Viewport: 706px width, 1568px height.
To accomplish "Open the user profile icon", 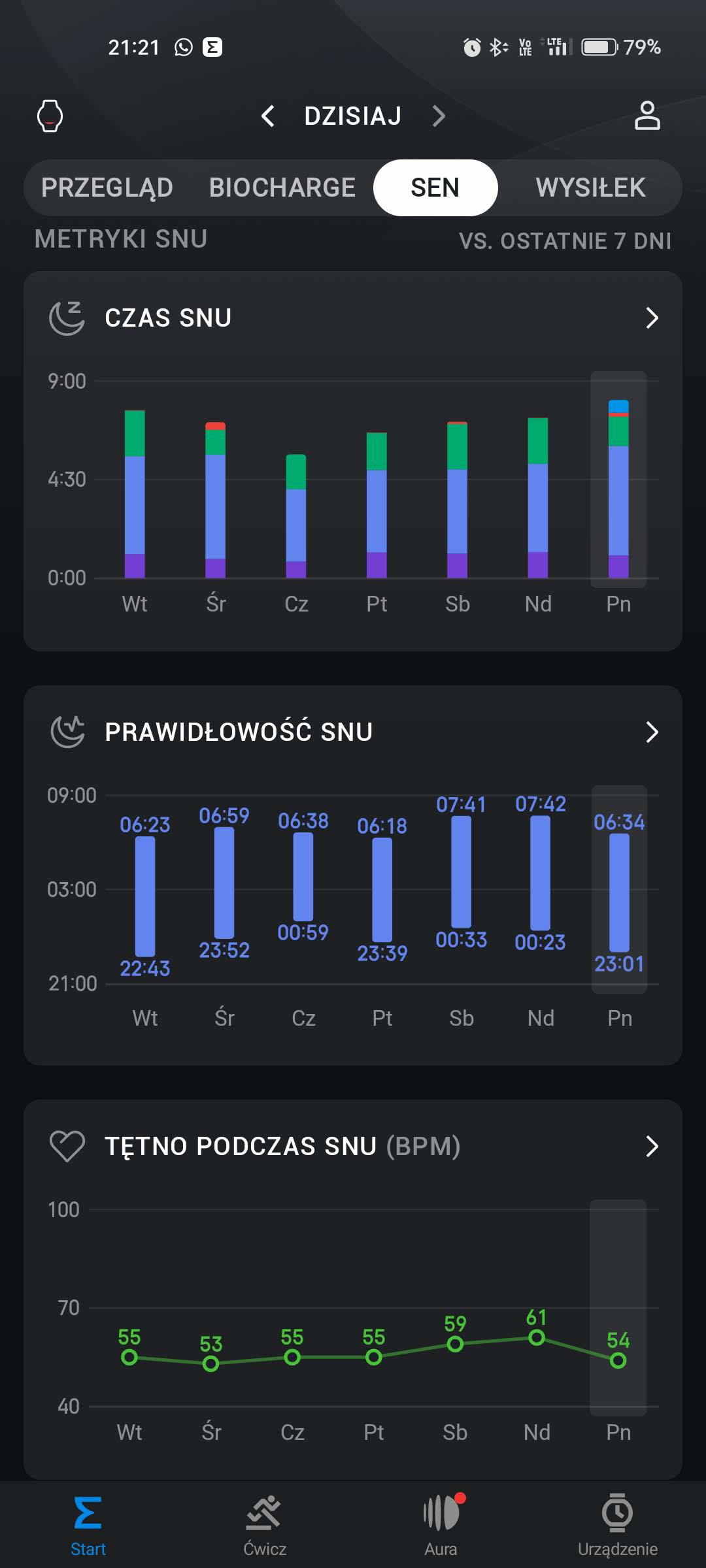I will point(647,116).
